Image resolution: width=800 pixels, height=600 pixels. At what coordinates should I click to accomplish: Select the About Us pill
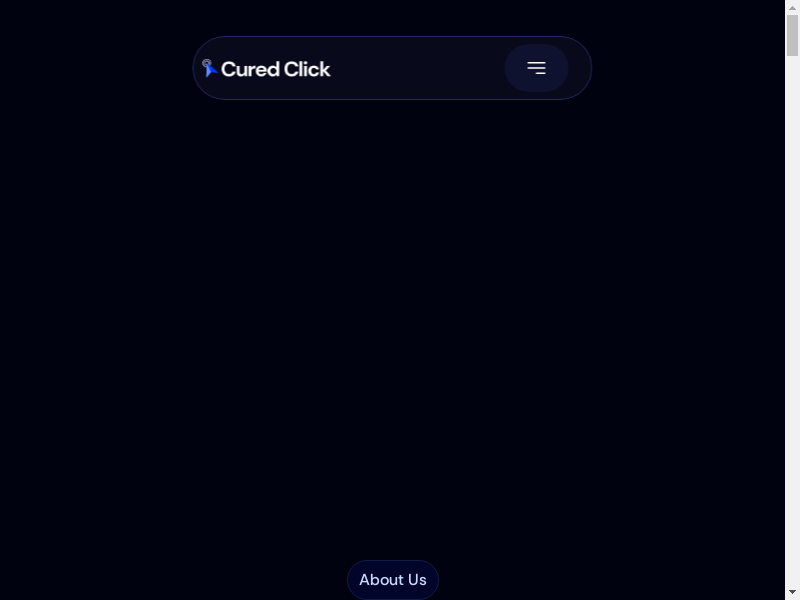[x=392, y=580]
